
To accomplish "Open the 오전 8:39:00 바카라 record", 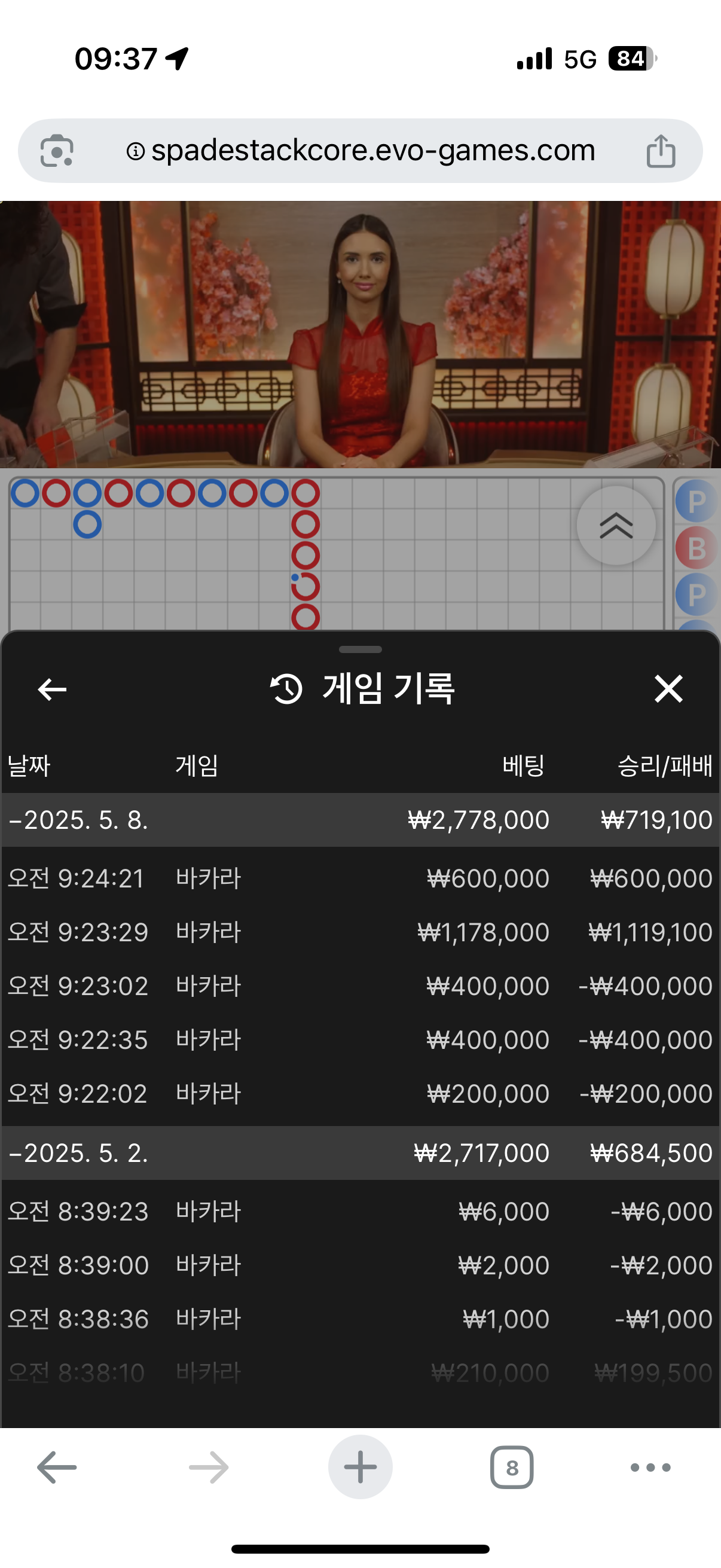I will pyautogui.click(x=360, y=1265).
